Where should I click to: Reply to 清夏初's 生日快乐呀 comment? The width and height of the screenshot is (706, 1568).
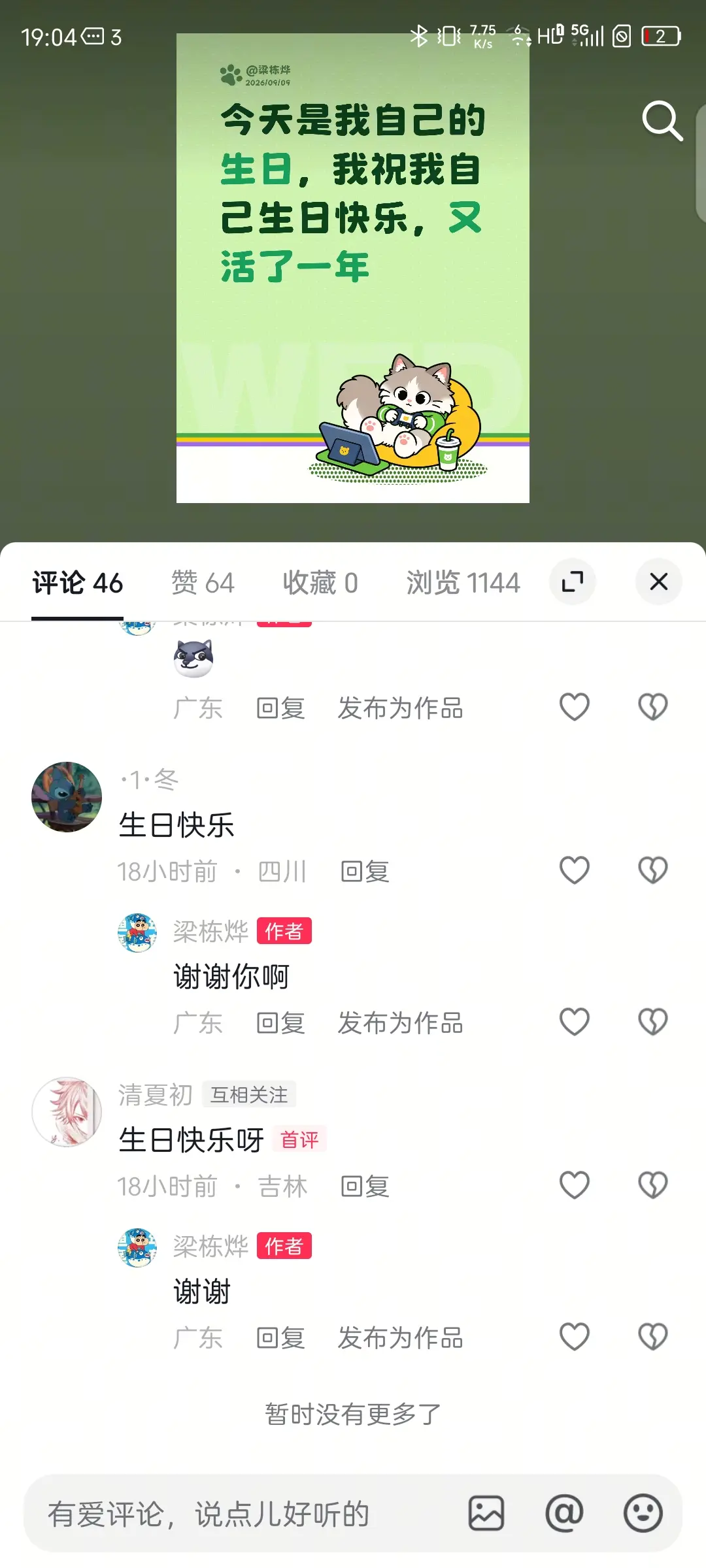[365, 1186]
